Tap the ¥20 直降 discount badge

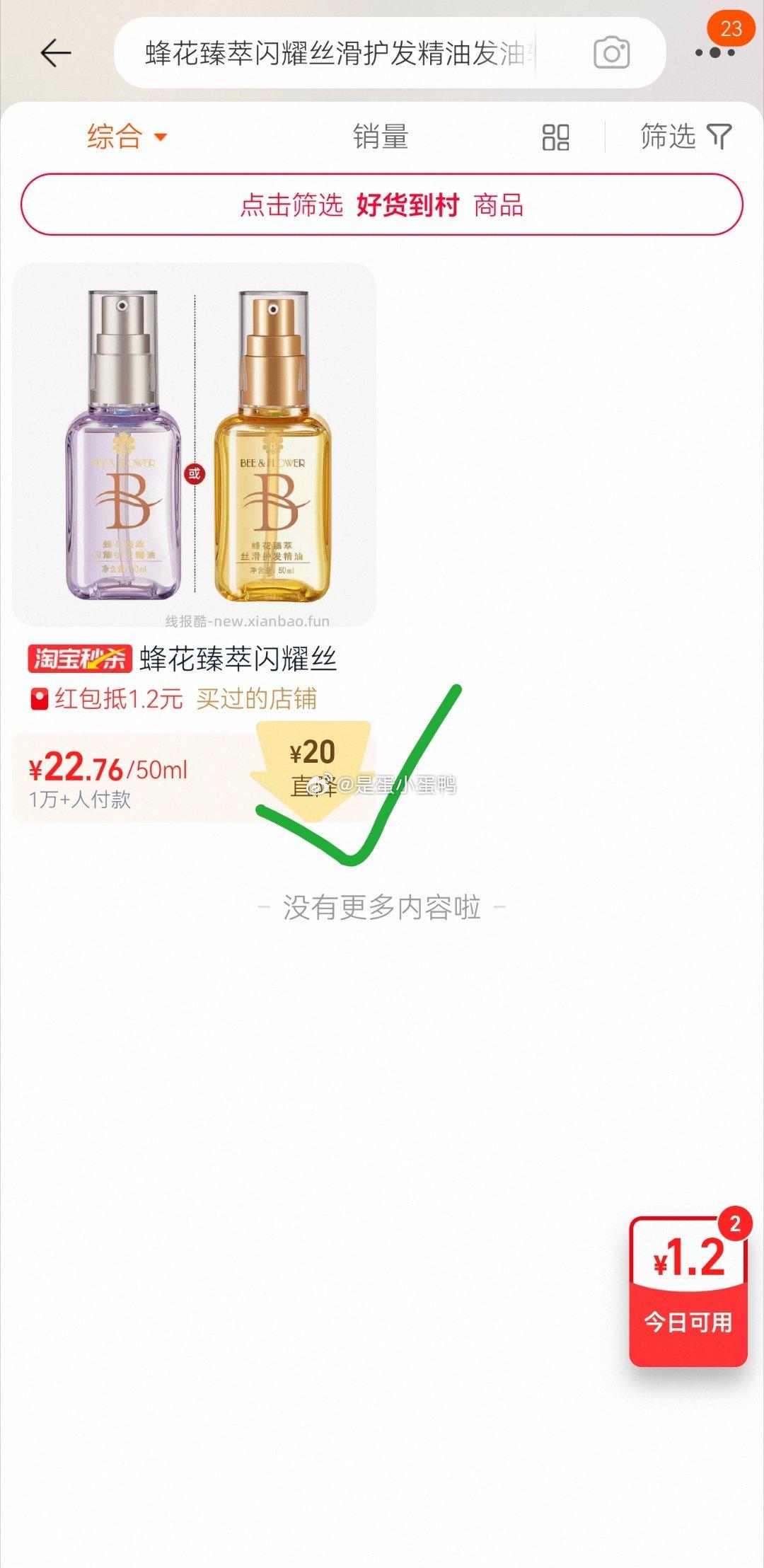tap(311, 768)
